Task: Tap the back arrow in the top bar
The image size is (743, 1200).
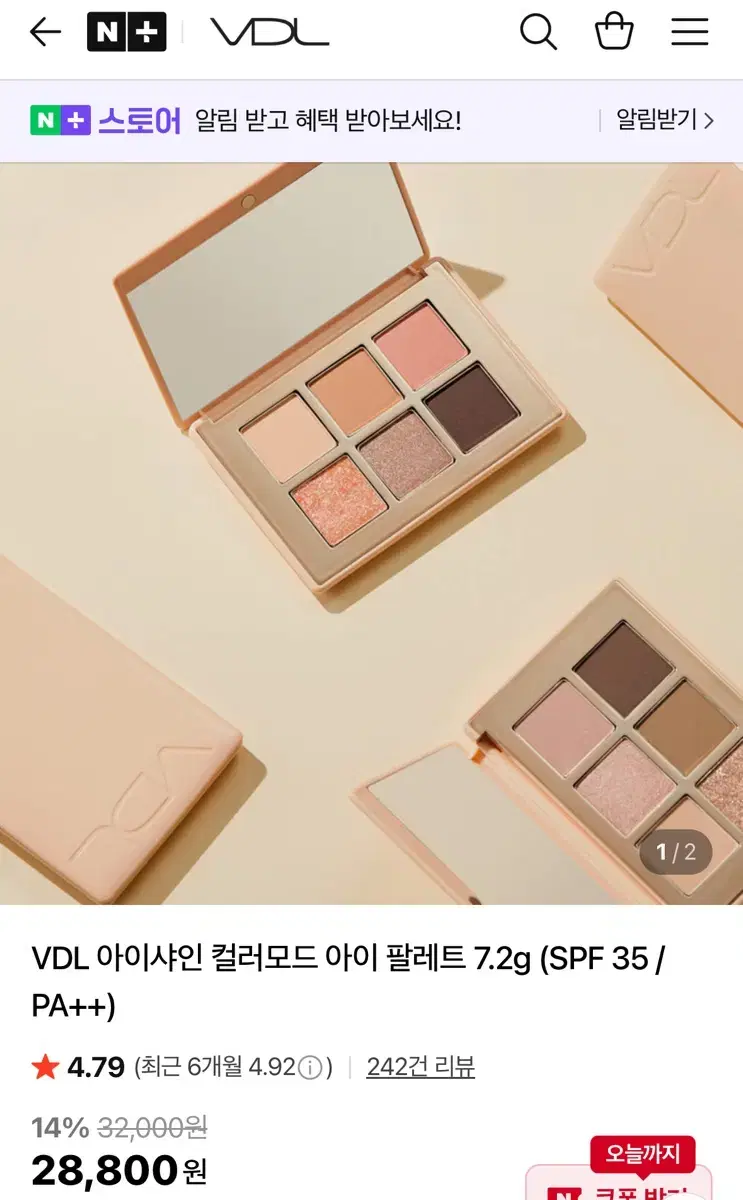Action: 45,32
